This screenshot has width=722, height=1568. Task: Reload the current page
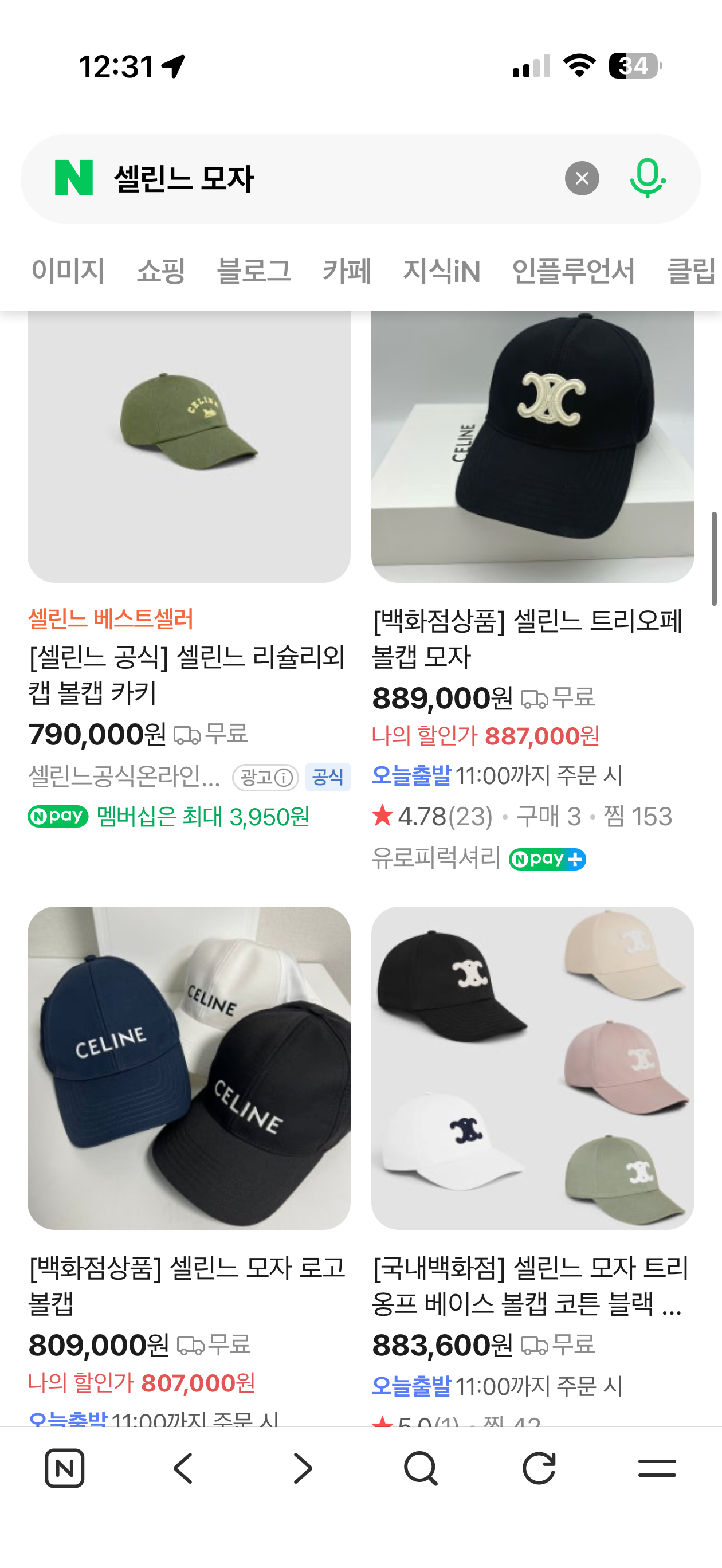(539, 1468)
